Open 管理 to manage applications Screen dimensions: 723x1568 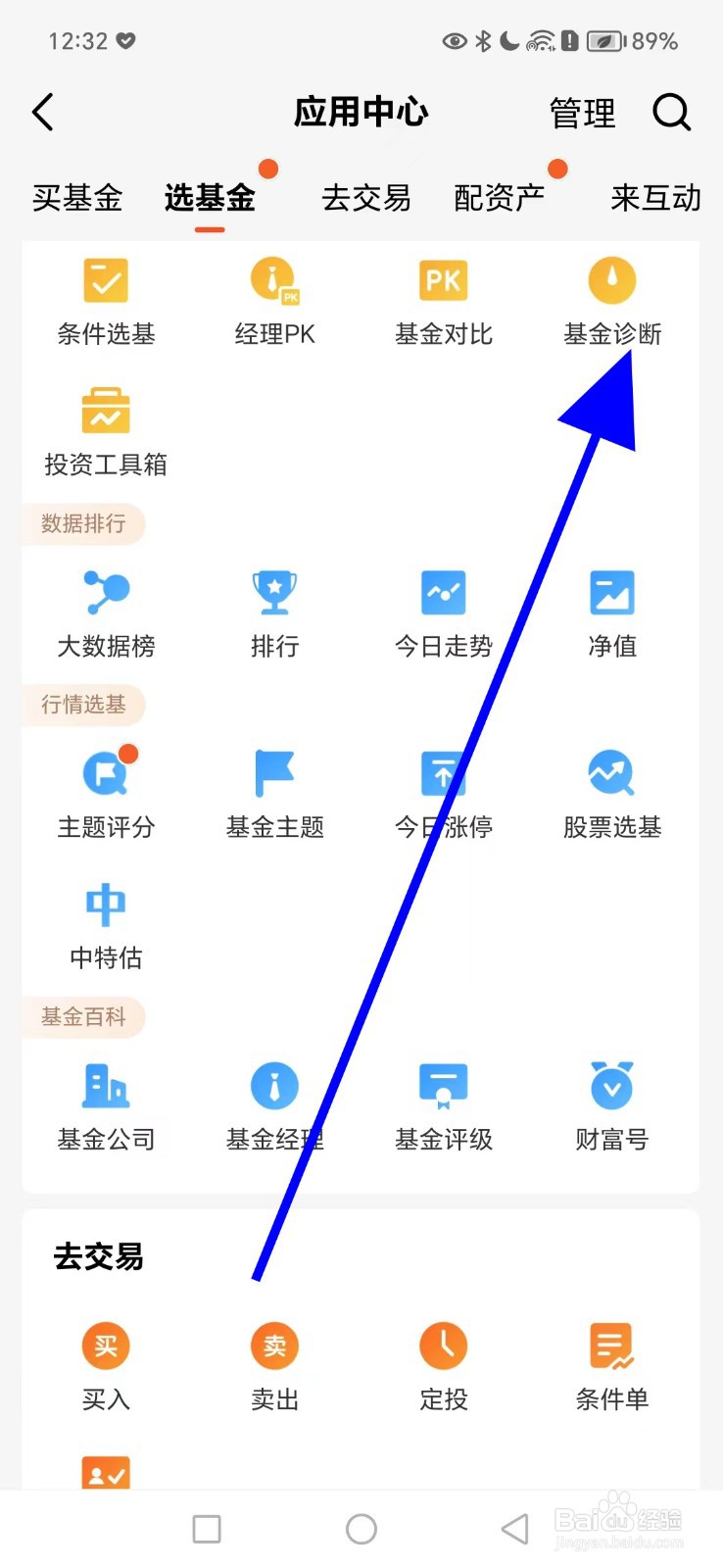tap(583, 113)
